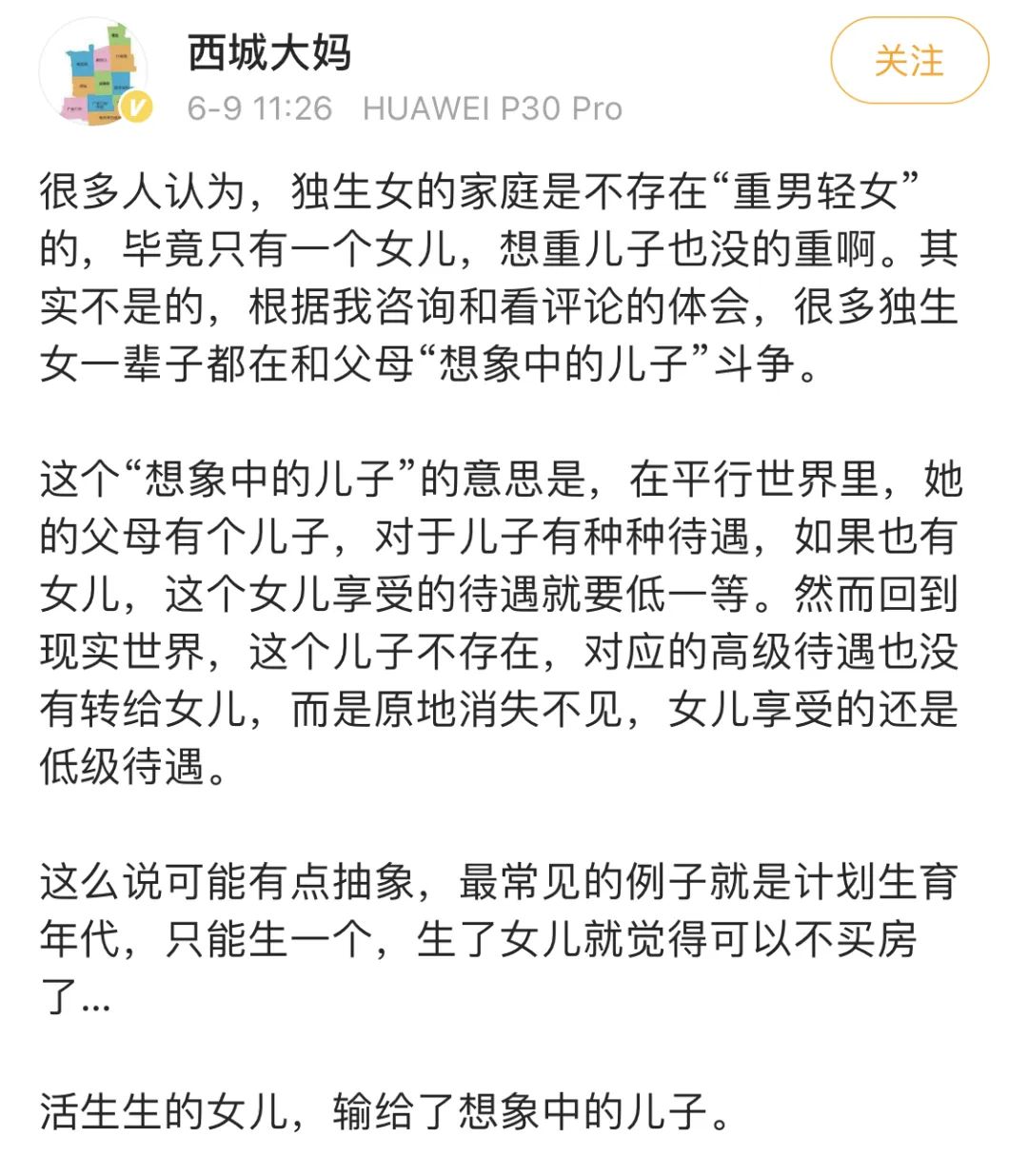
Task: Follow 西城大妈 with the 关注 button
Action: coord(909,61)
